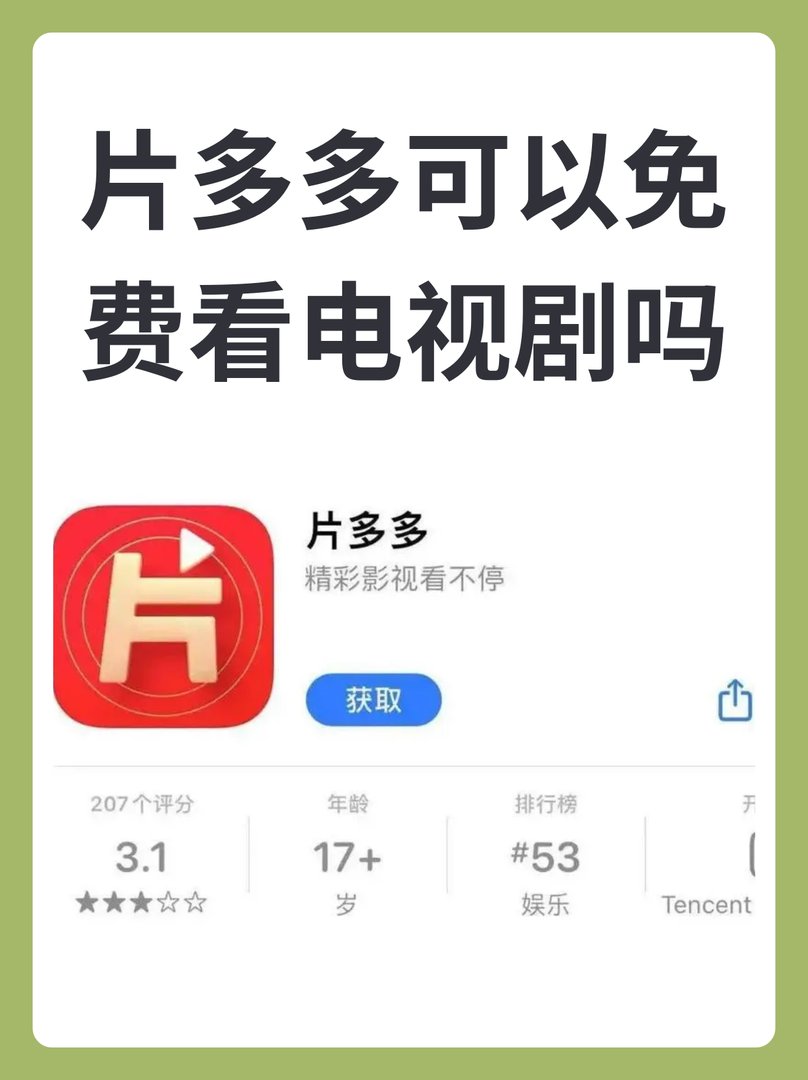Click the 3.1 average rating score
This screenshot has height=1080, width=808.
(x=141, y=858)
